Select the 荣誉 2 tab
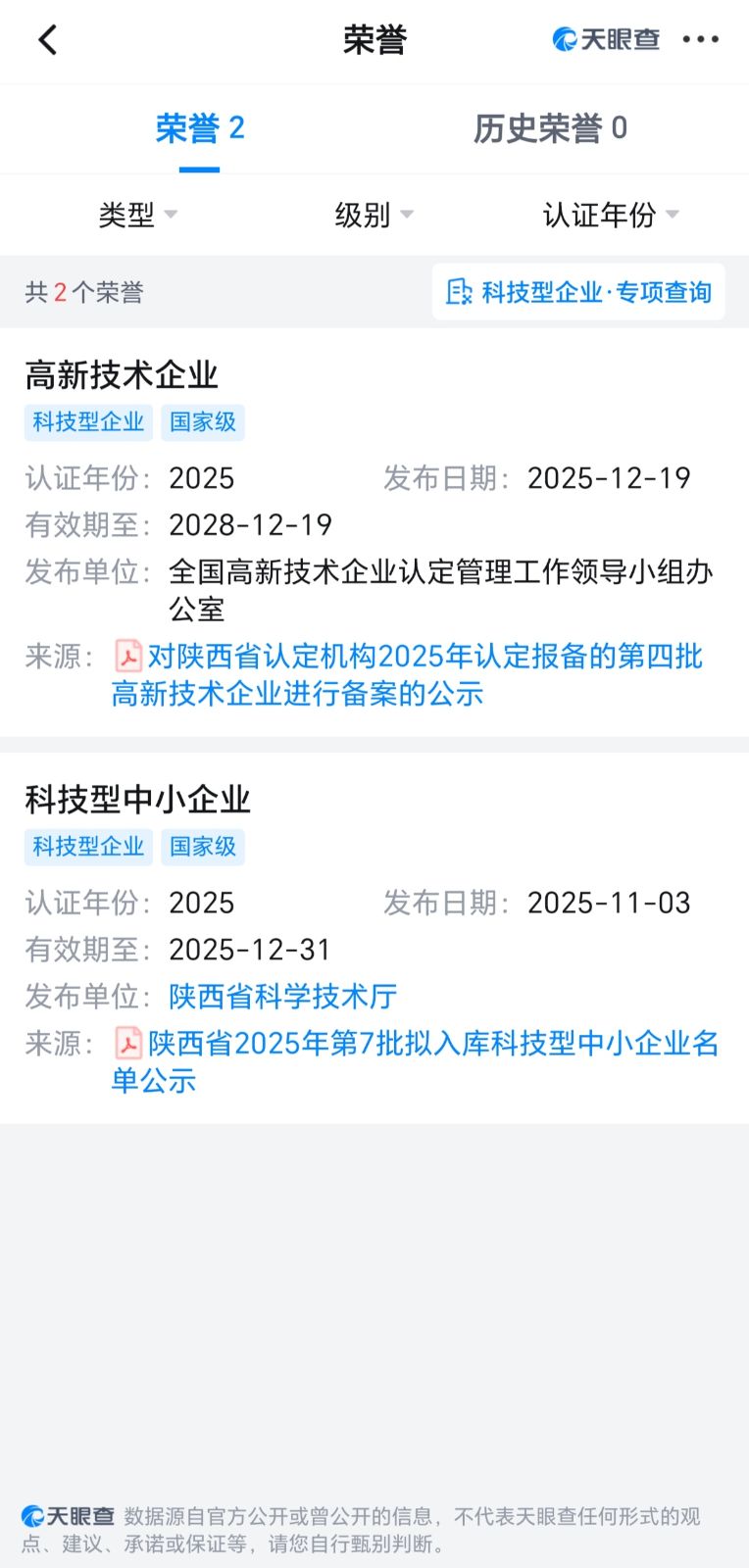The width and height of the screenshot is (749, 1568). click(x=200, y=128)
